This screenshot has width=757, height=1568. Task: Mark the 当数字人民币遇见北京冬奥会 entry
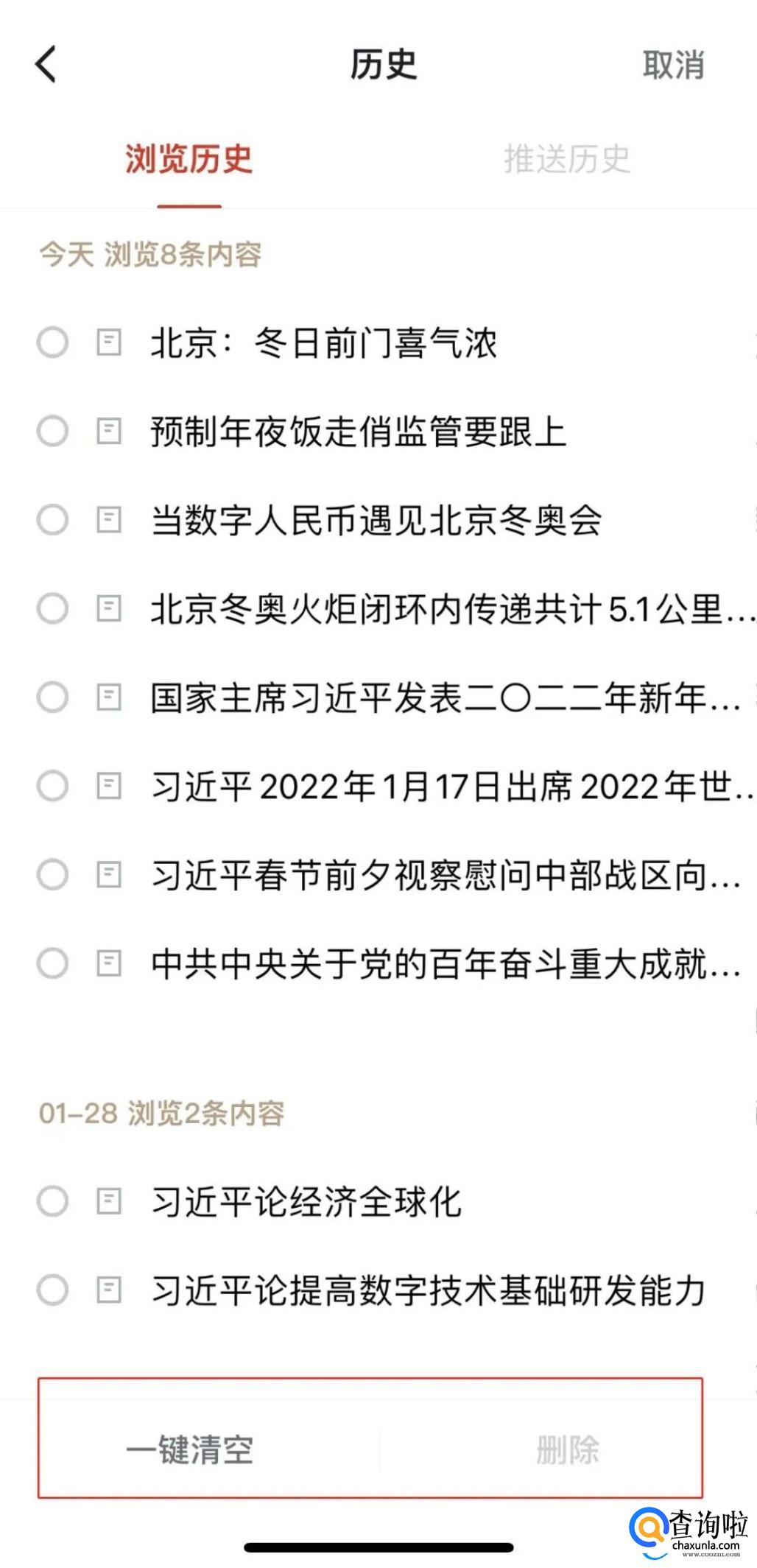pos(53,520)
